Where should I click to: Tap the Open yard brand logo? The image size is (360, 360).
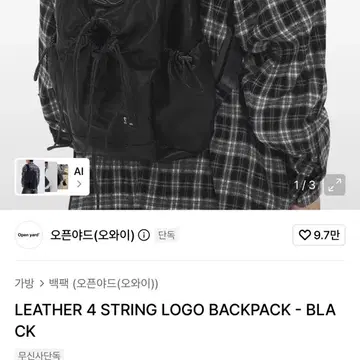[x=29, y=235]
